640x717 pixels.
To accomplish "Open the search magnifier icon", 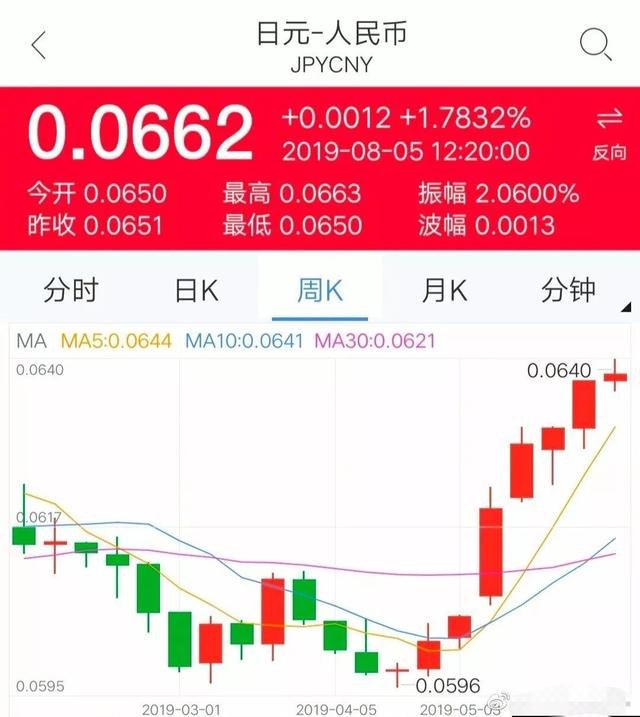I will click(596, 44).
